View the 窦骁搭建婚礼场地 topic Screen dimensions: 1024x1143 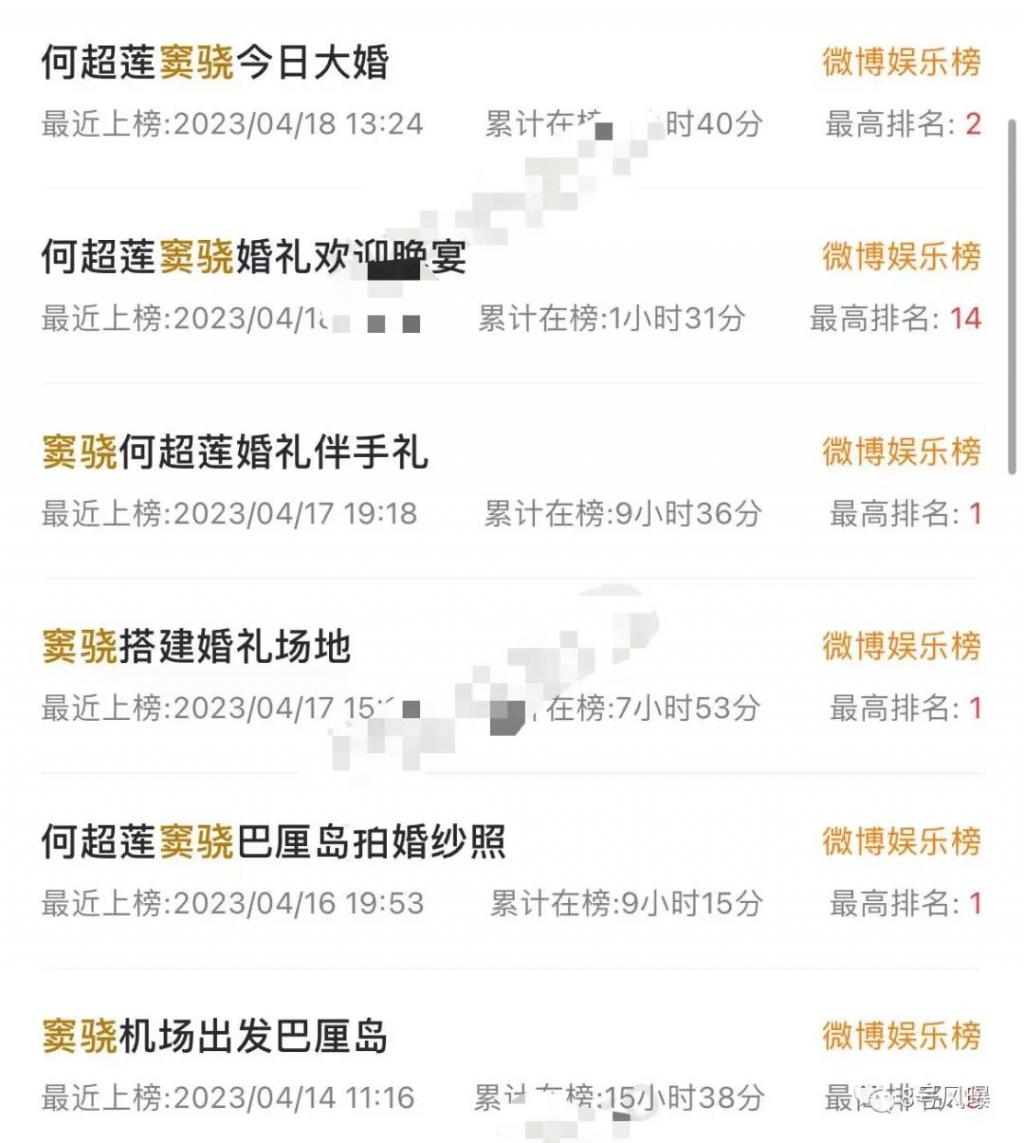point(196,647)
